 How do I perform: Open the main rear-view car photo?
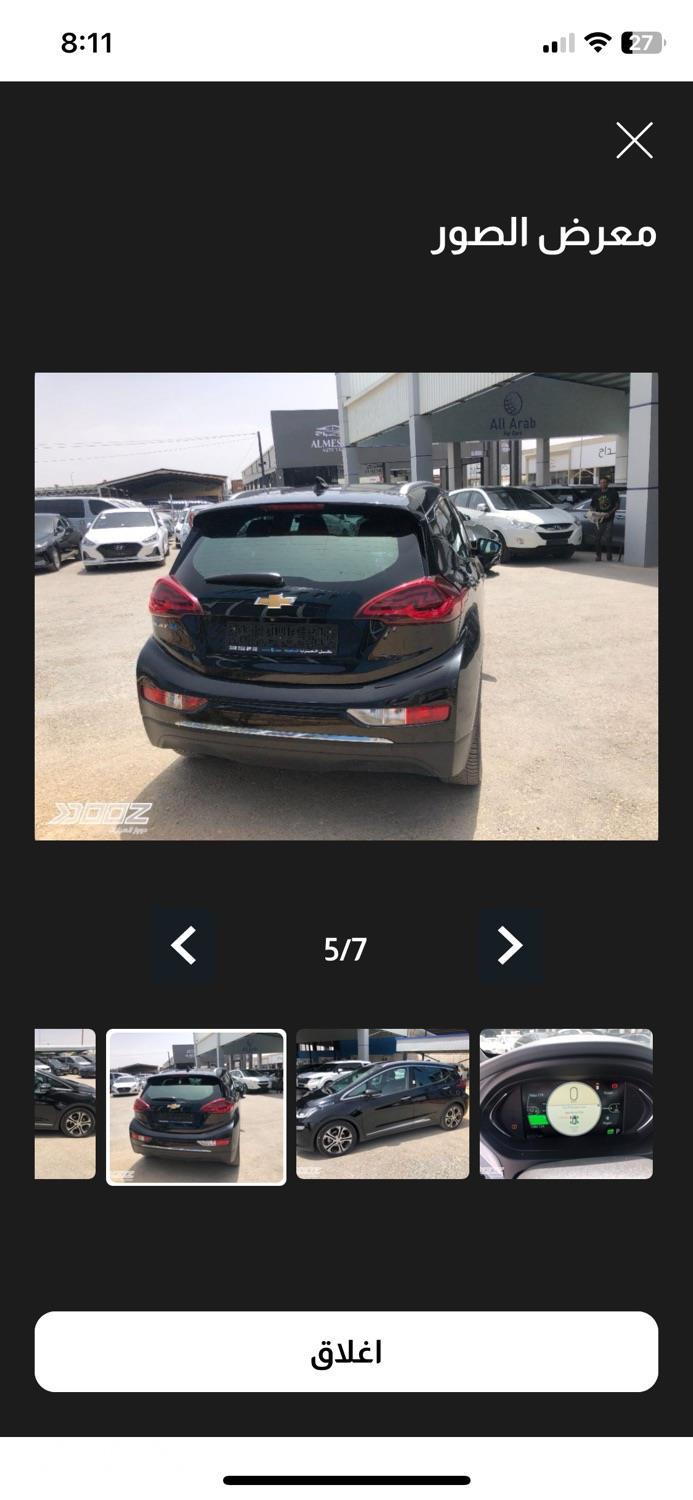tap(346, 606)
